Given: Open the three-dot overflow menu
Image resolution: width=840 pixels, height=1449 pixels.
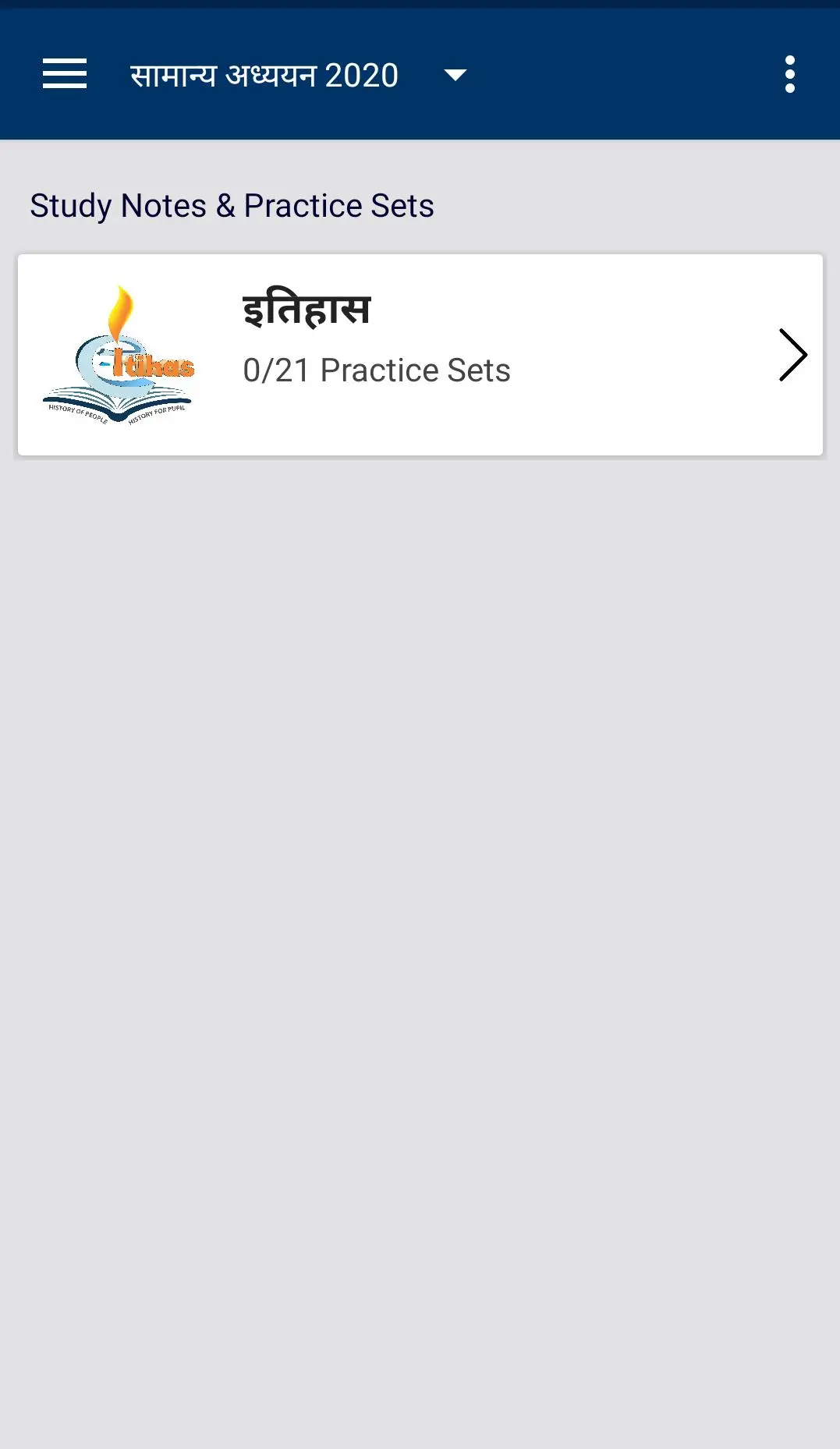Looking at the screenshot, I should 790,74.
